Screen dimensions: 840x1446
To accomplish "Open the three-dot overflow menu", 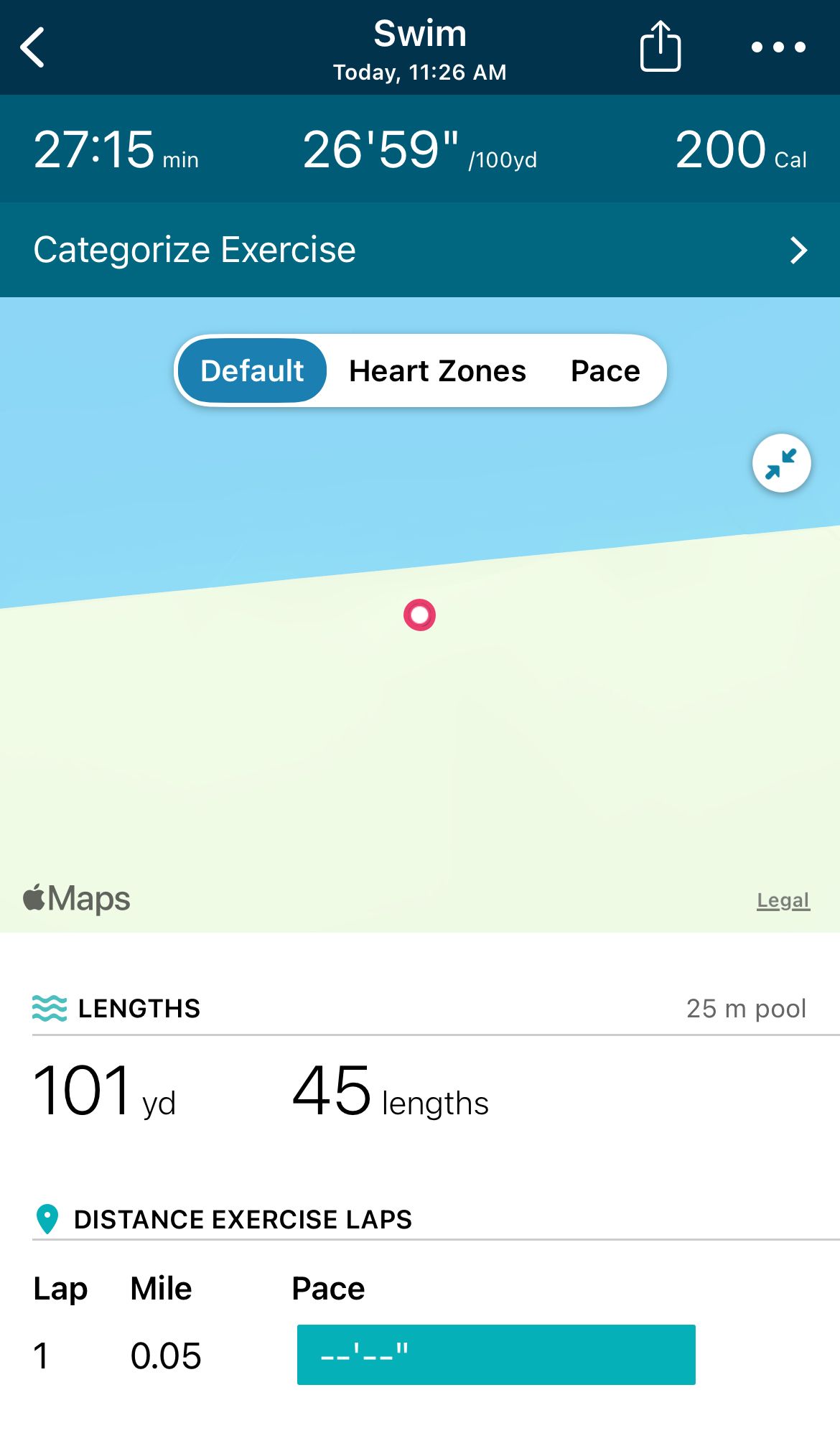I will pyautogui.click(x=778, y=47).
